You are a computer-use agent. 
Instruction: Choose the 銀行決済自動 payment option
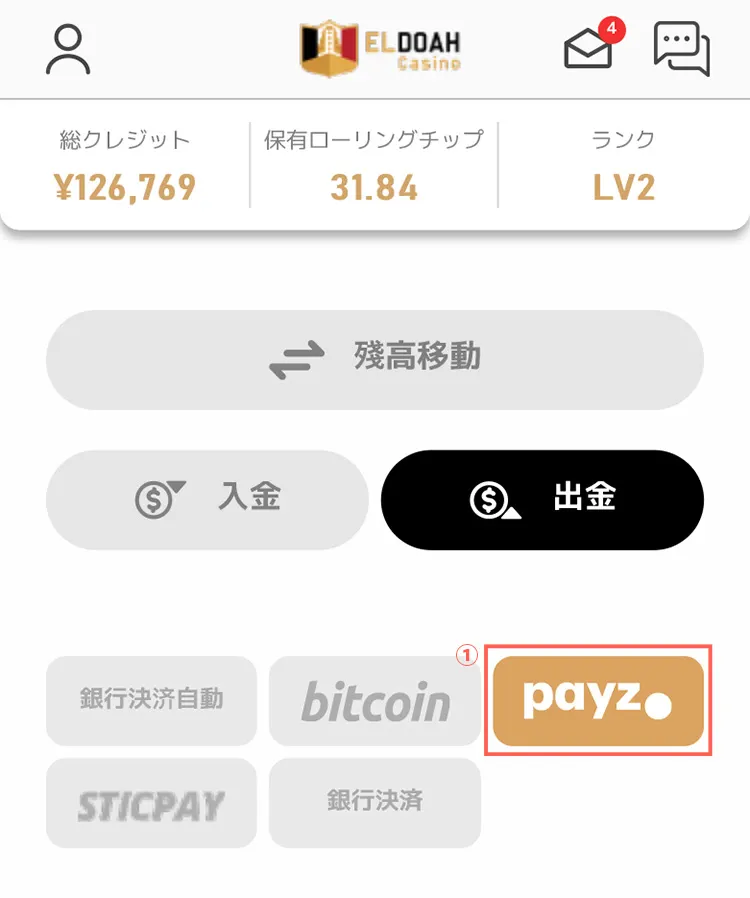pos(150,700)
